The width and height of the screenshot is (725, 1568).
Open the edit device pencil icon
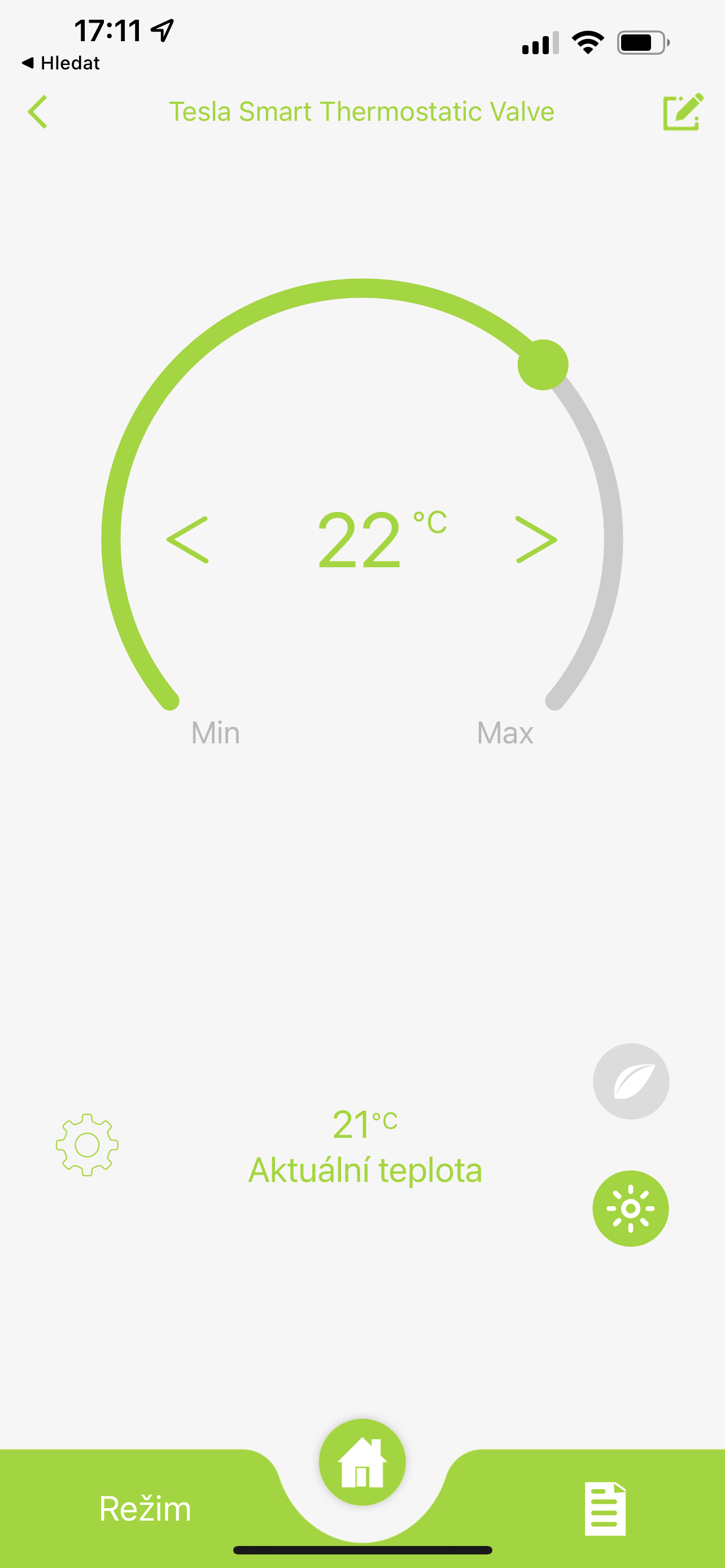click(x=683, y=112)
